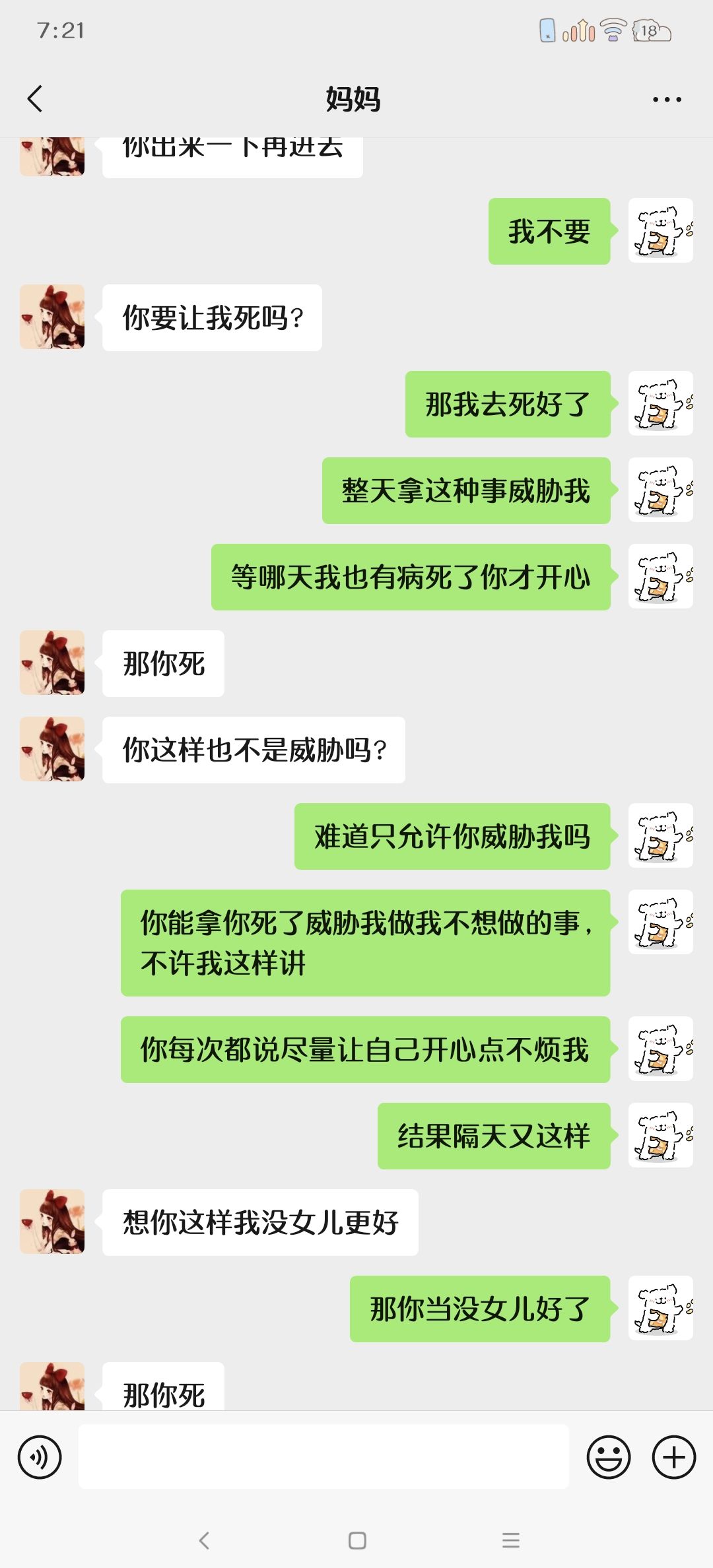Image resolution: width=713 pixels, height=1568 pixels.
Task: Tap the topmost dog sticker image
Action: pyautogui.click(x=660, y=231)
